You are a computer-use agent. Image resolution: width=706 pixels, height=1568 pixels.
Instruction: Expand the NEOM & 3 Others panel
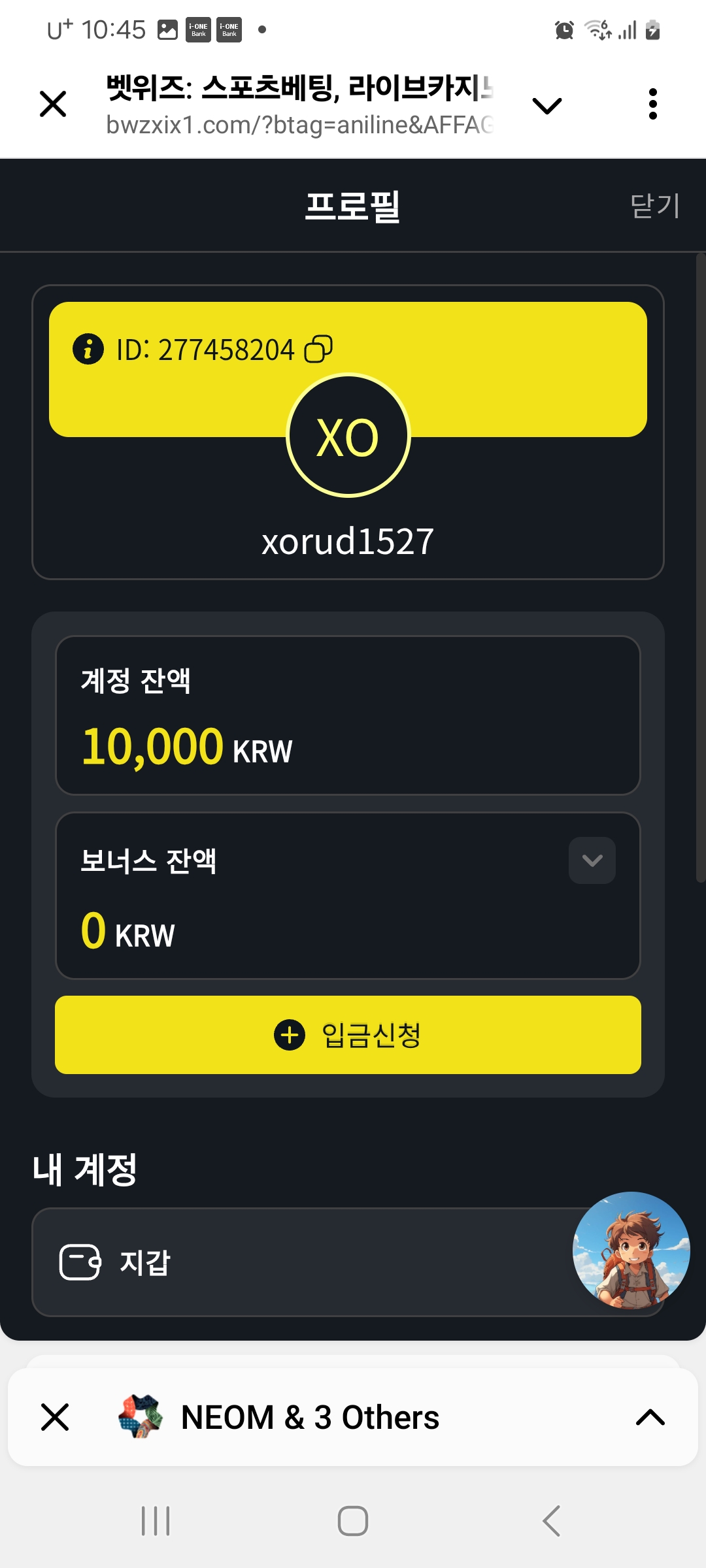[x=650, y=1417]
